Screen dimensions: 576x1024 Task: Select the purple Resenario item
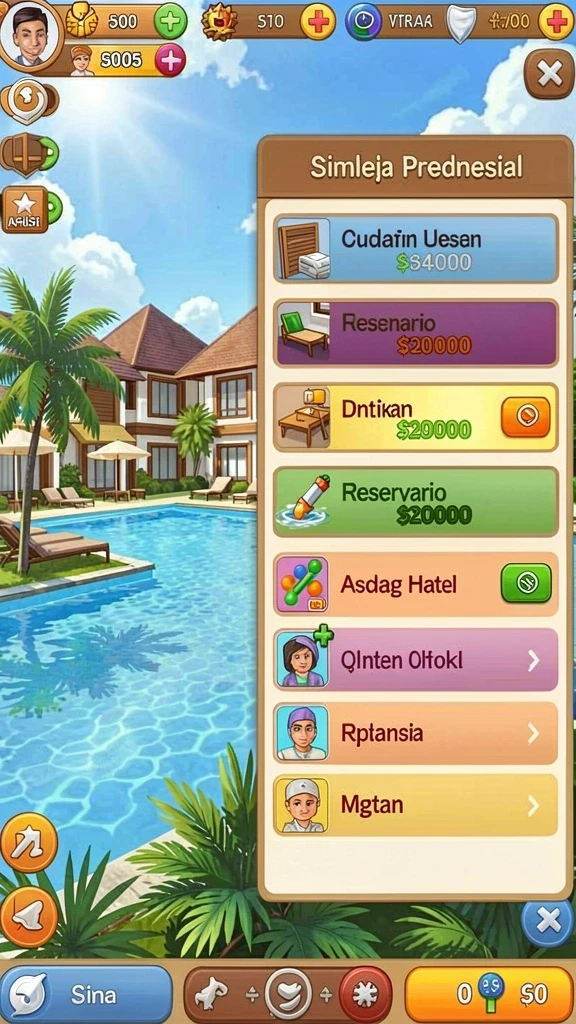pyautogui.click(x=415, y=333)
